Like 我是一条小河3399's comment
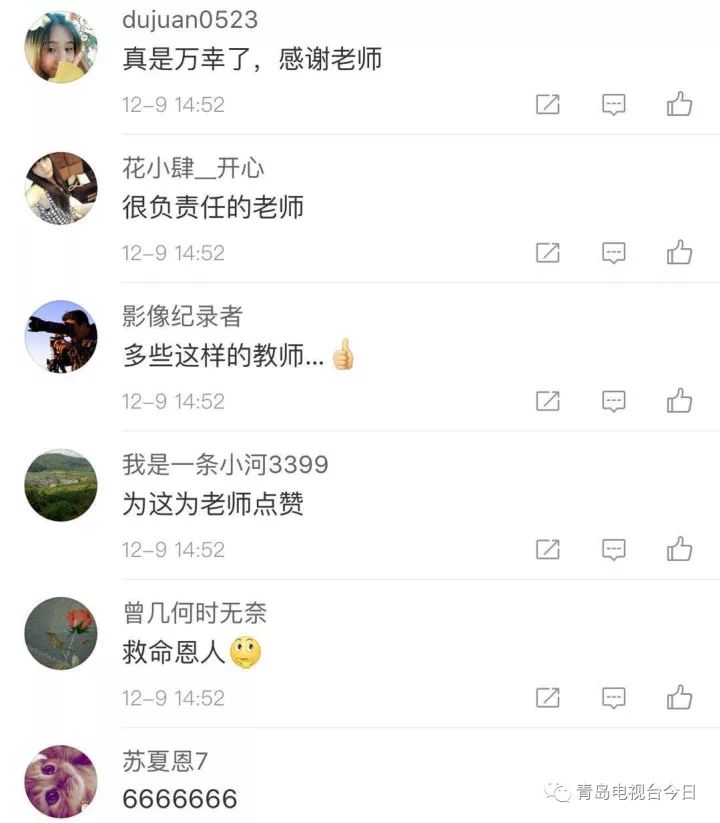720x823 pixels. click(x=680, y=549)
